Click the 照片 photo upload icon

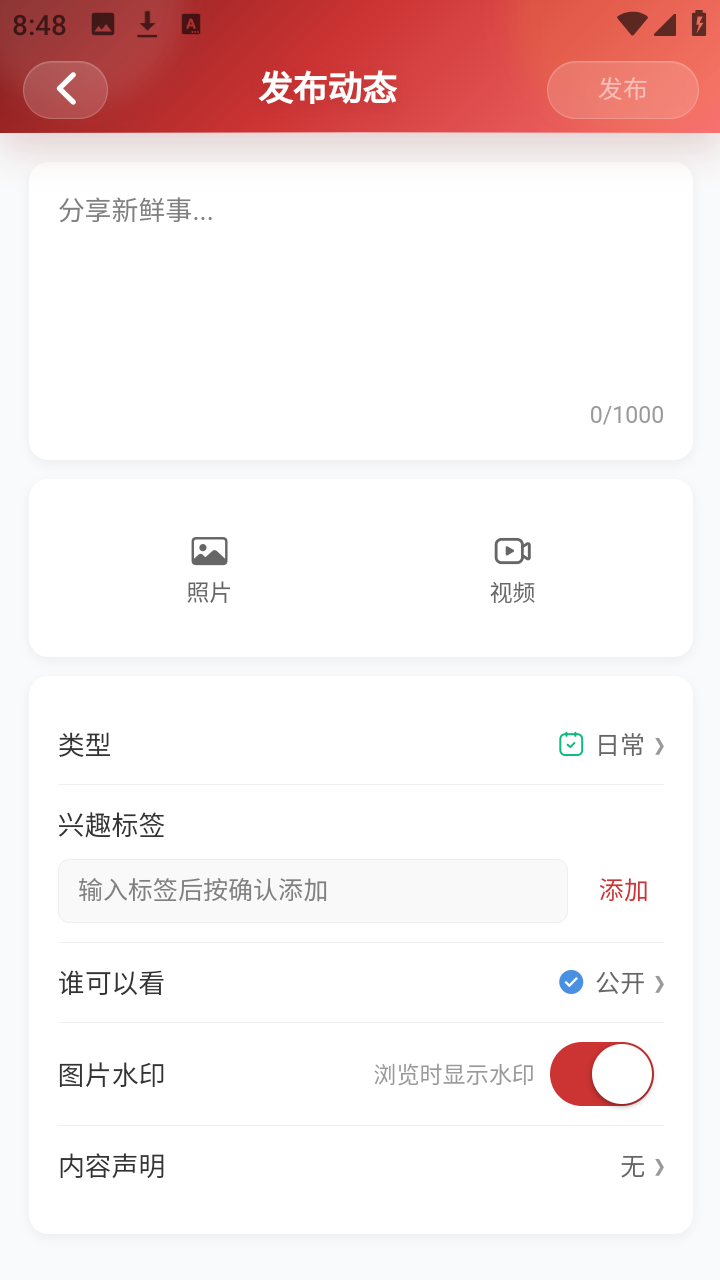208,549
